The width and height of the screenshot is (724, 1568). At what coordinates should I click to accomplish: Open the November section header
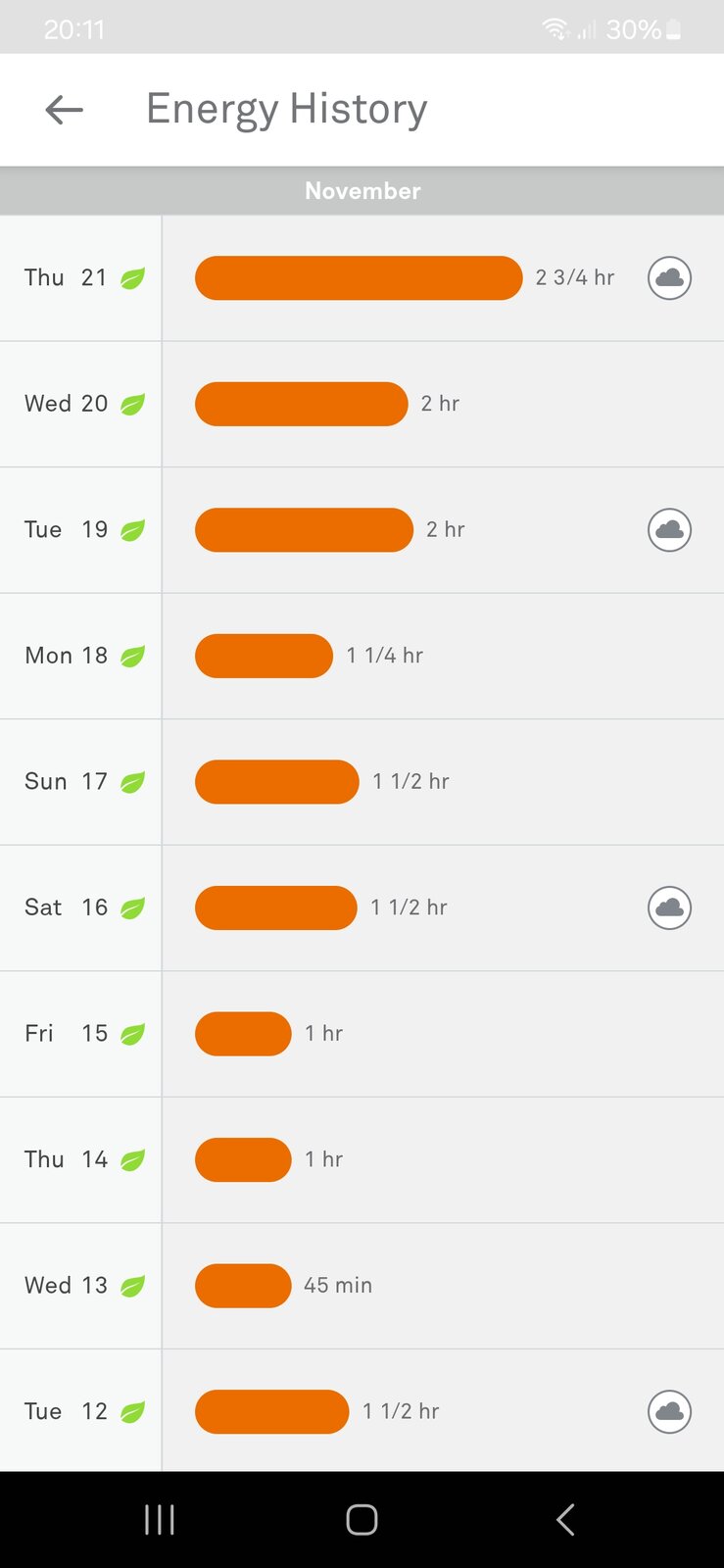[362, 190]
